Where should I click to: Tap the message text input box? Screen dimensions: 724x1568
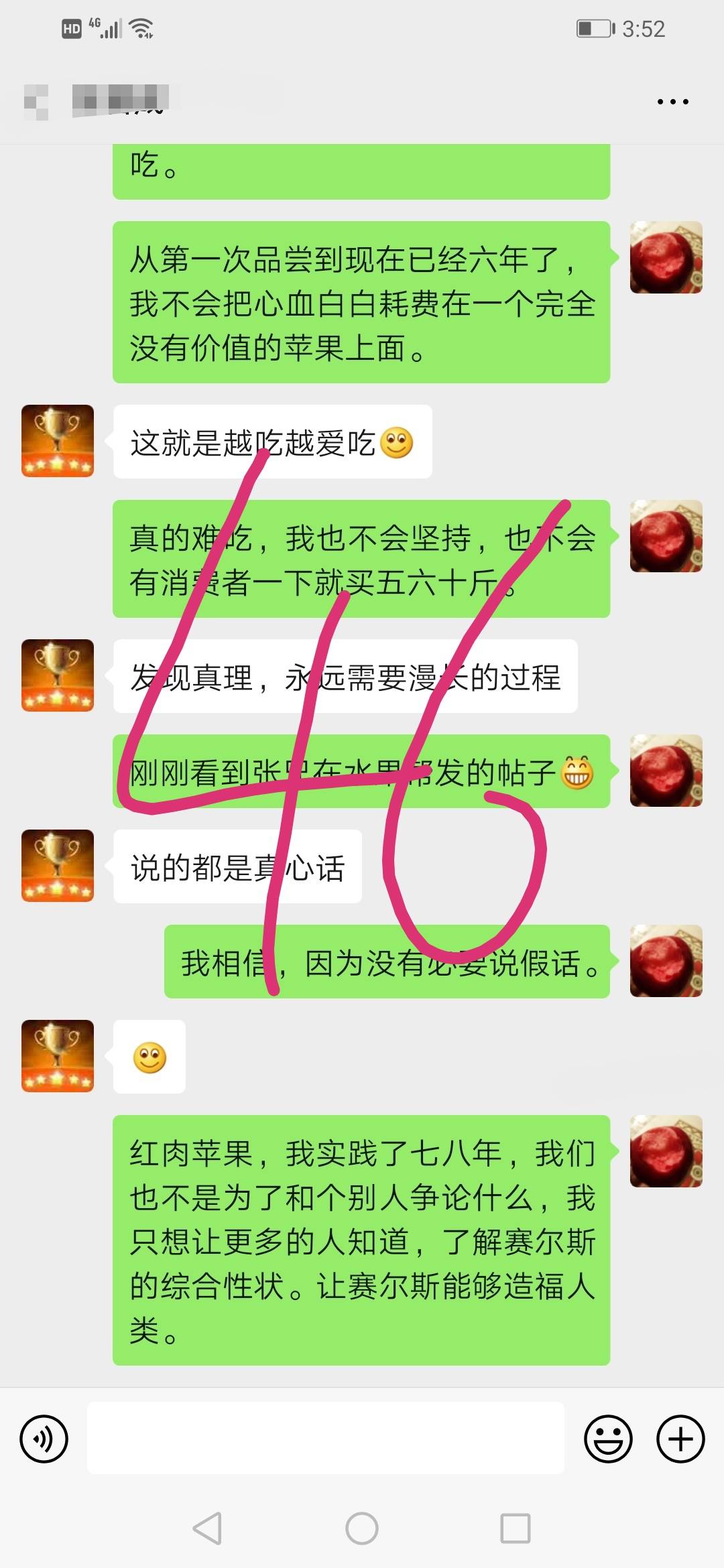pyautogui.click(x=326, y=1438)
